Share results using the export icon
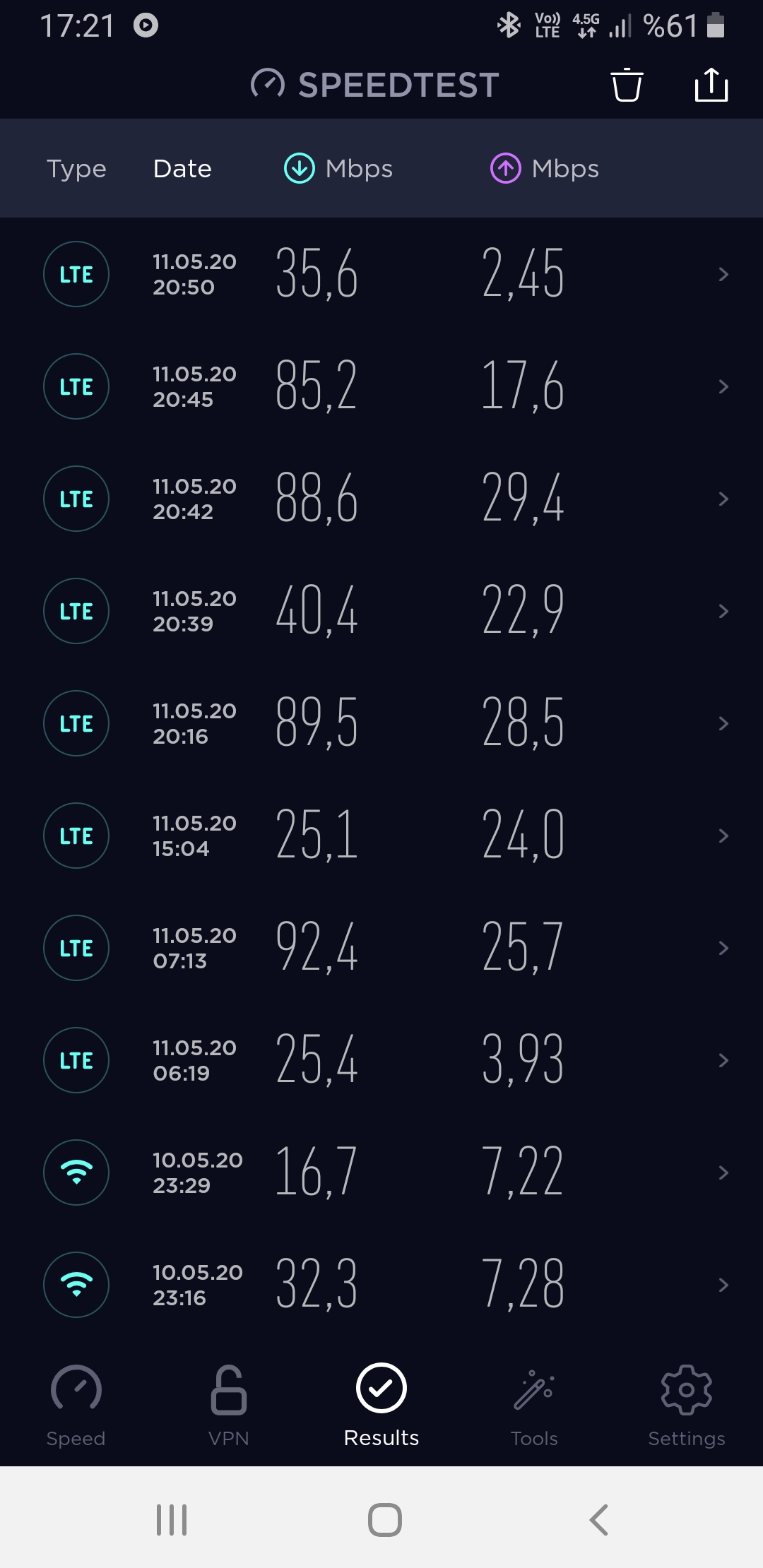This screenshot has width=763, height=1568. point(711,85)
